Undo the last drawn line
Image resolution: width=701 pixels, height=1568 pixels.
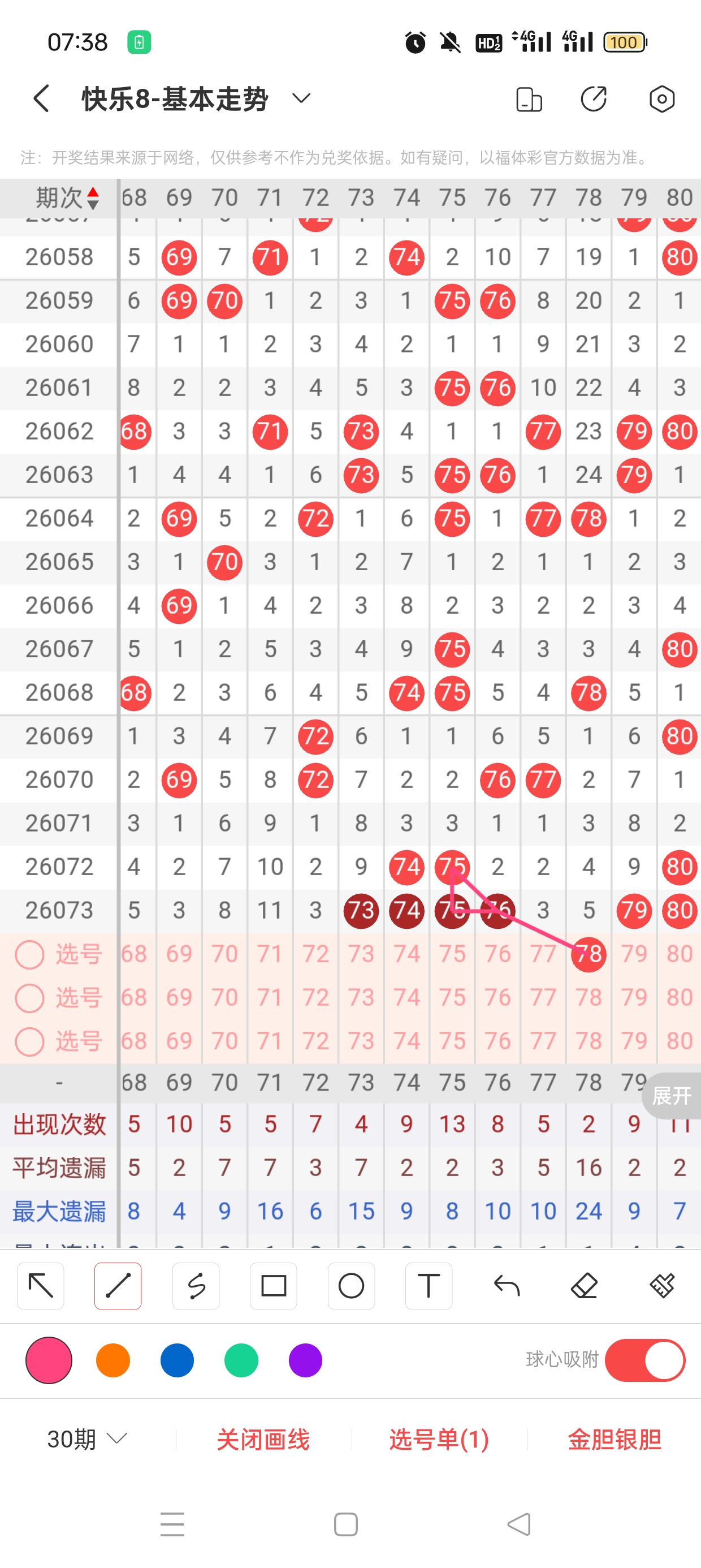coord(507,1286)
